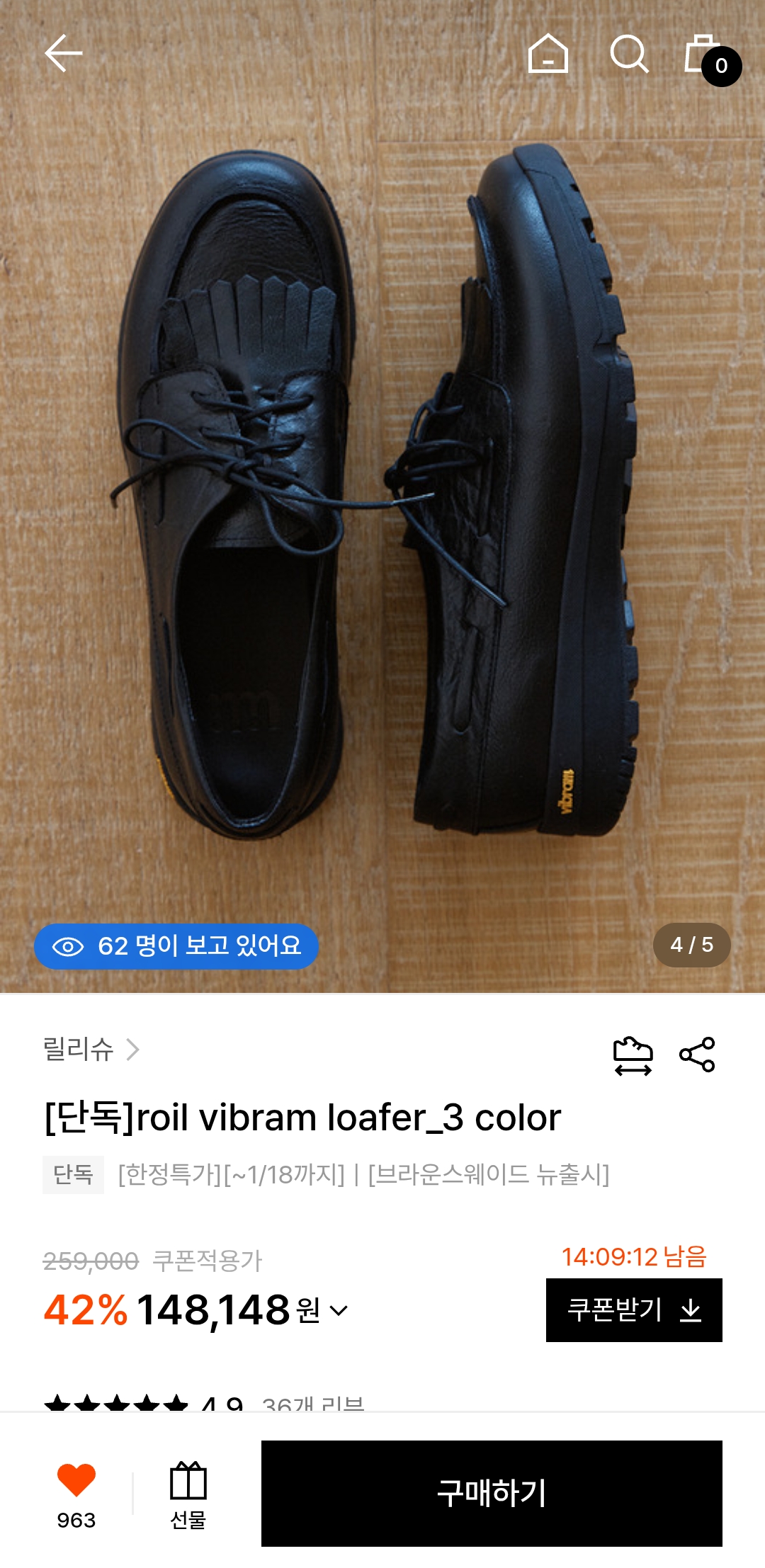Toggle the heart like with 963
The width and height of the screenshot is (765, 1568).
(x=76, y=1492)
